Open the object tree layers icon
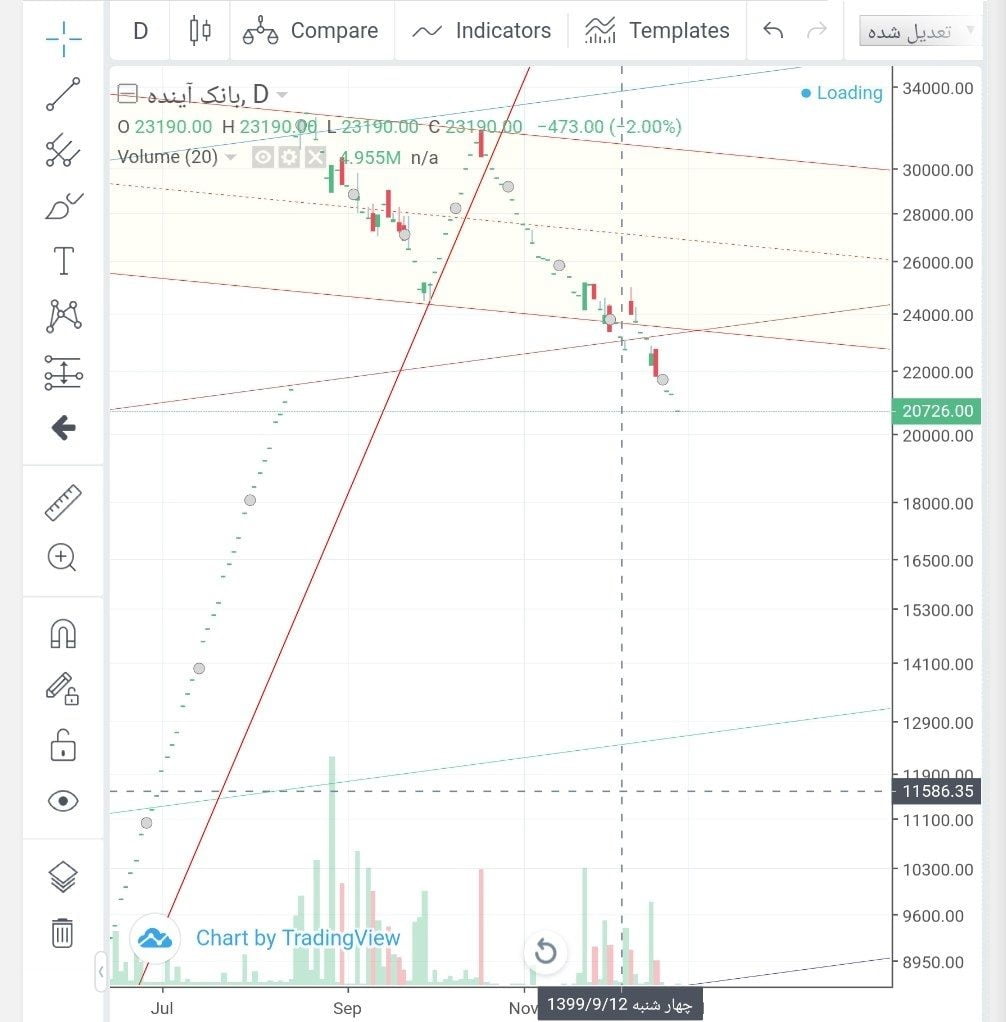This screenshot has height=1022, width=1006. (x=63, y=877)
